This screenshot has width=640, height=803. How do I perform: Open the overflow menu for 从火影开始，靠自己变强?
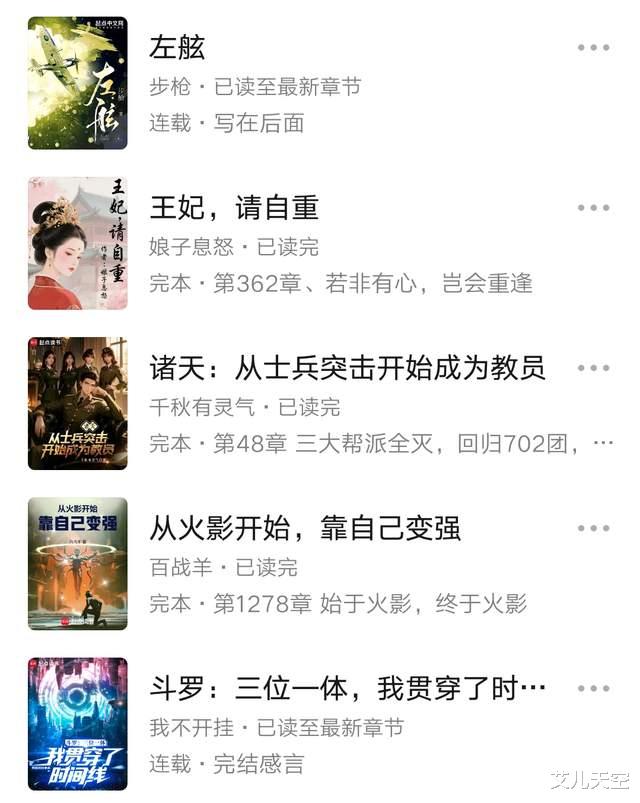coord(593,528)
